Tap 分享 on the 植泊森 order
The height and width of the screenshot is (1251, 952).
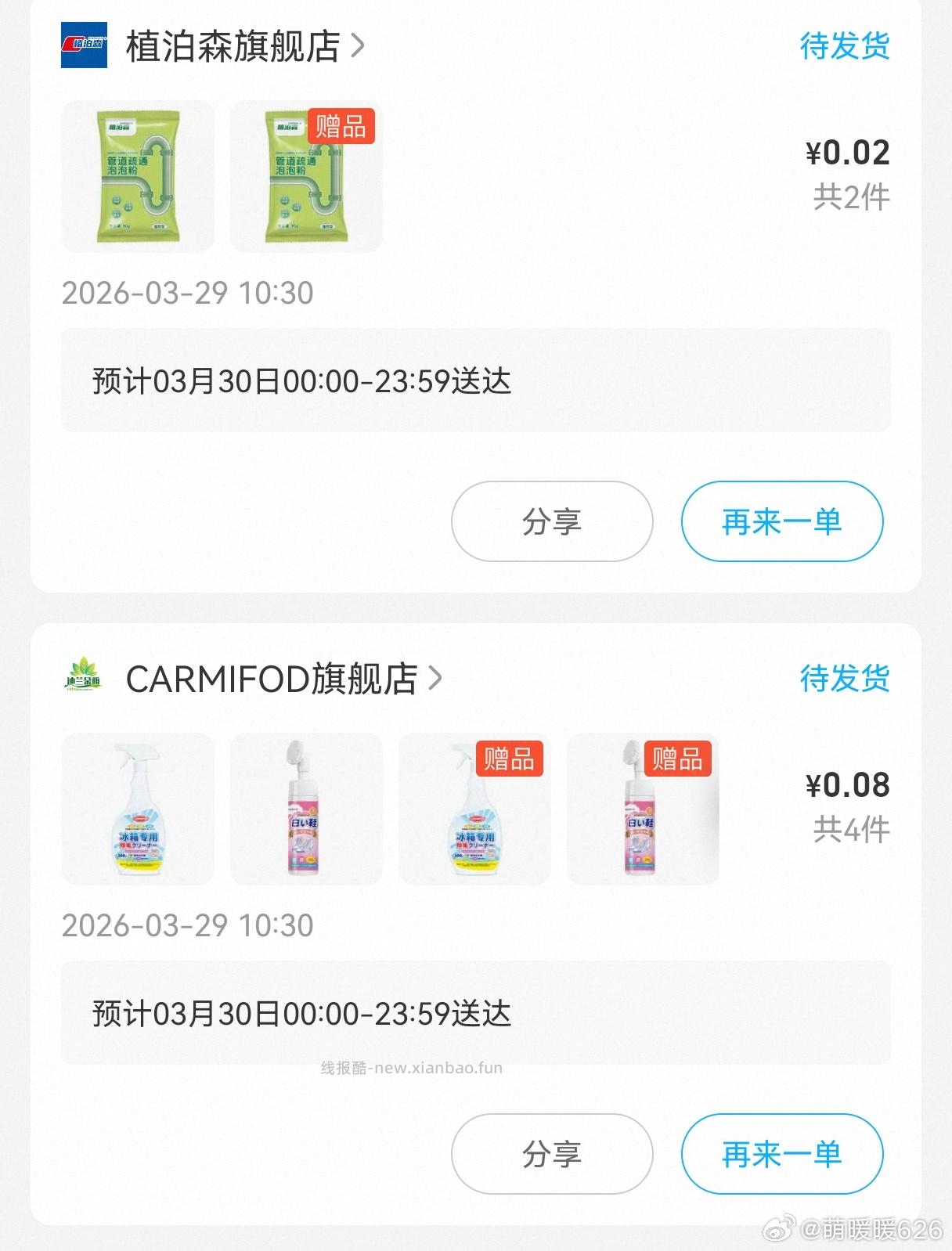point(553,521)
